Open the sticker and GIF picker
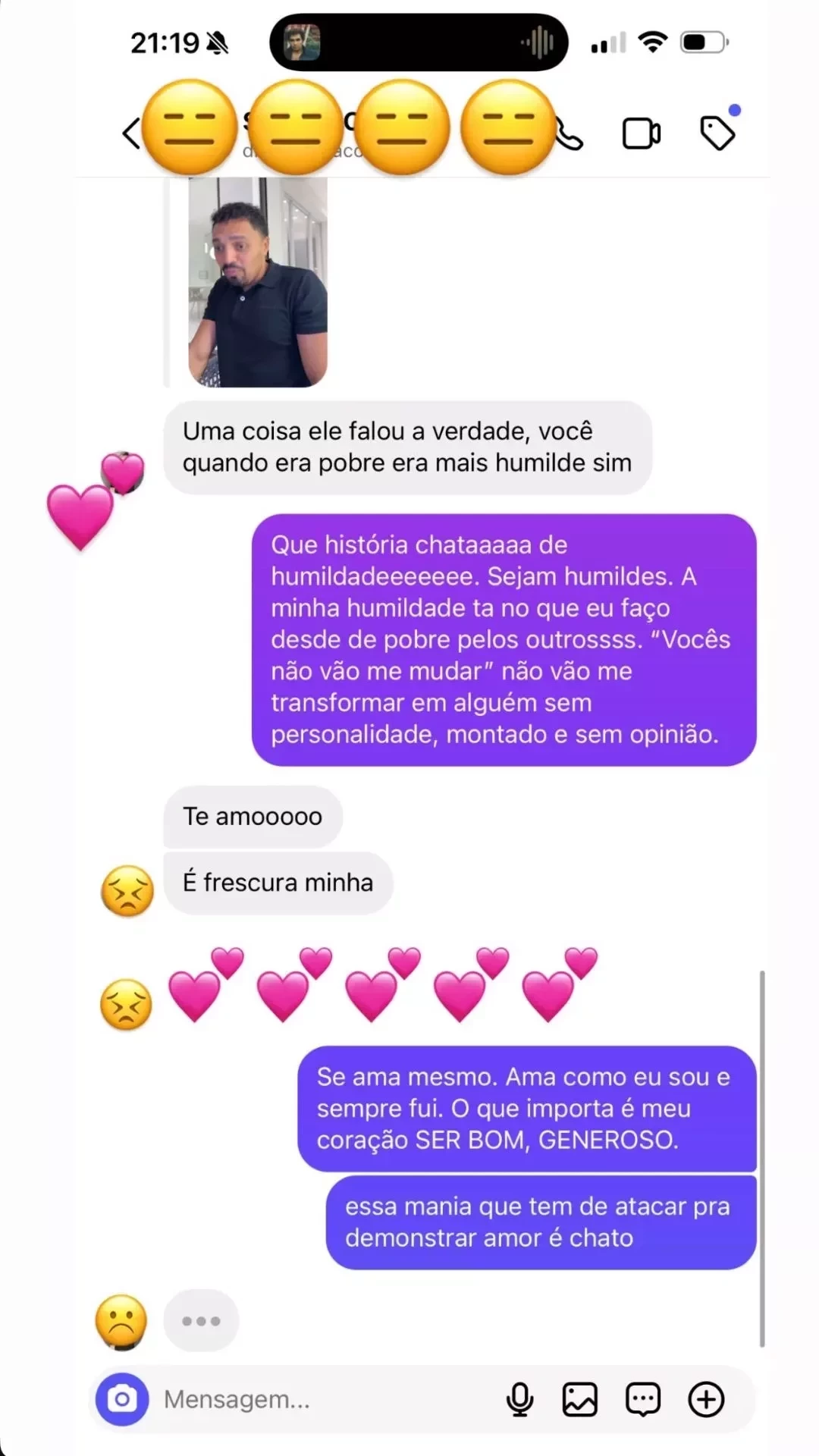Screen dimensions: 819x1456 [x=643, y=1399]
